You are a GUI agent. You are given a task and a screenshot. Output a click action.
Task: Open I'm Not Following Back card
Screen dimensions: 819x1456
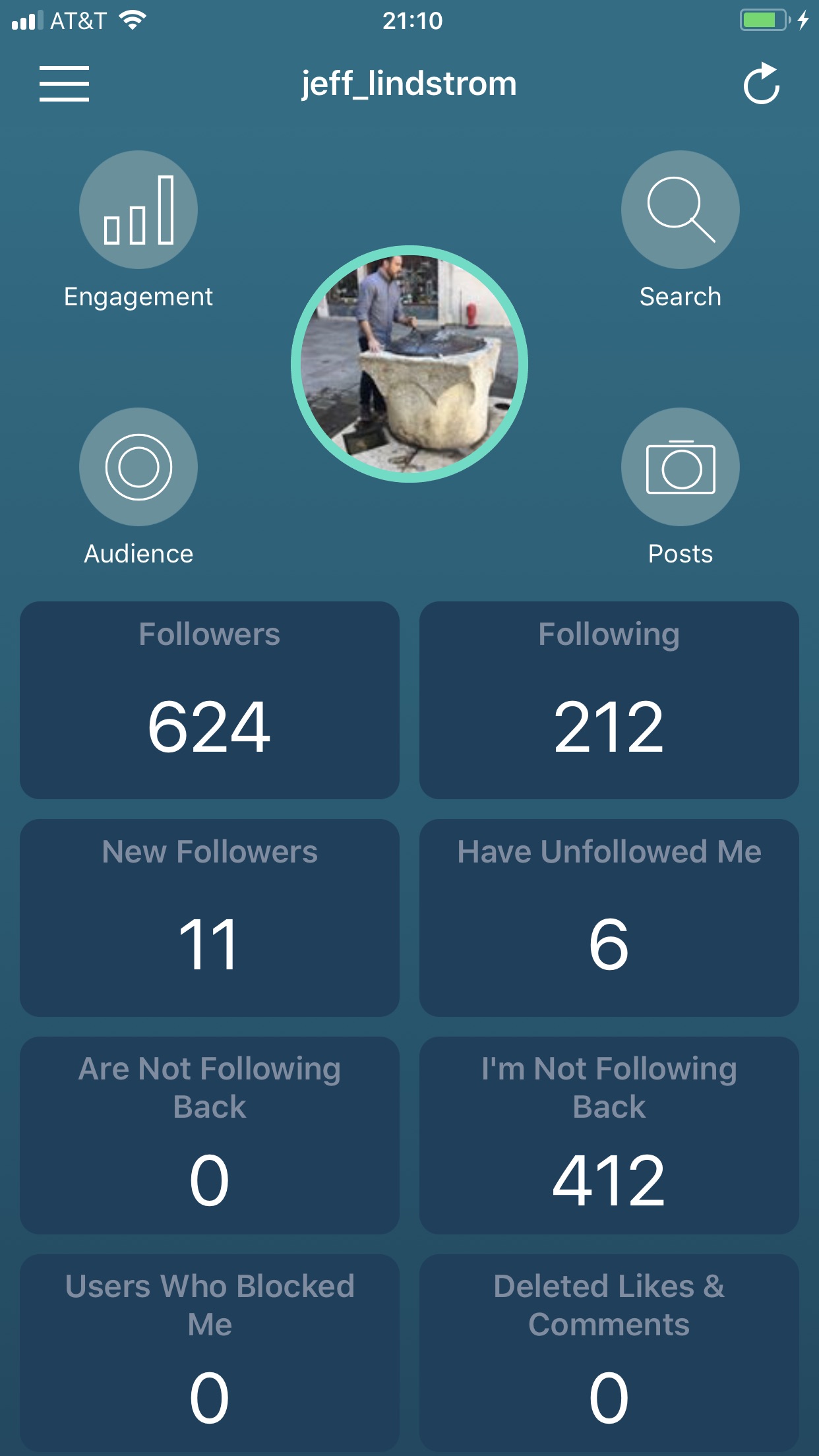[x=609, y=1136]
